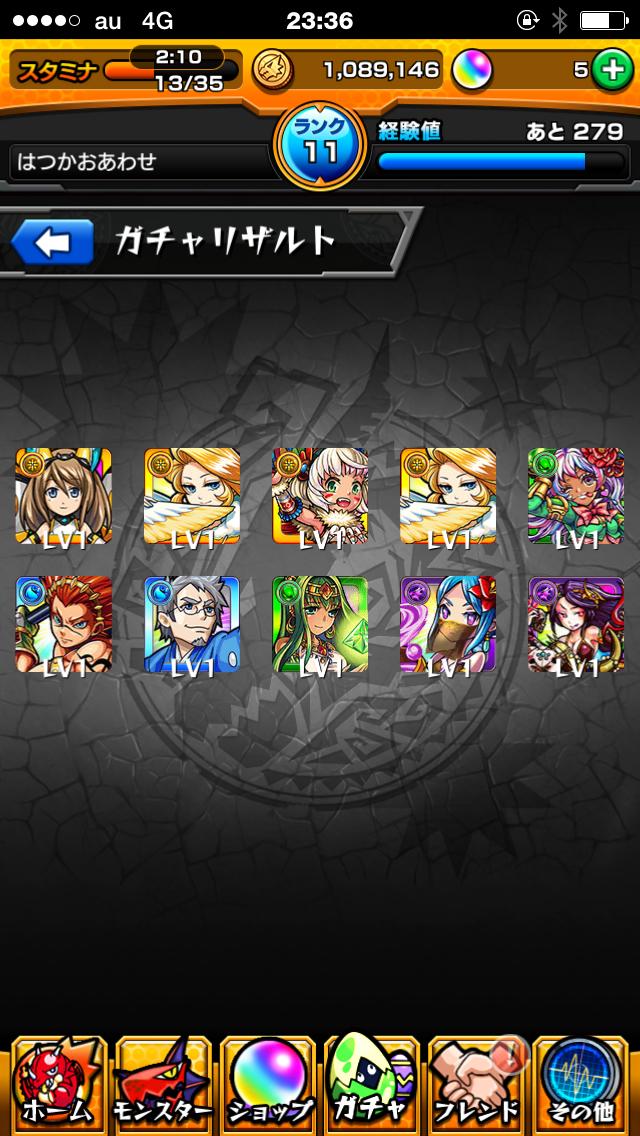640x1136 pixels.
Task: Select the white-haired girl monster with face paint
Action: pyautogui.click(x=320, y=497)
